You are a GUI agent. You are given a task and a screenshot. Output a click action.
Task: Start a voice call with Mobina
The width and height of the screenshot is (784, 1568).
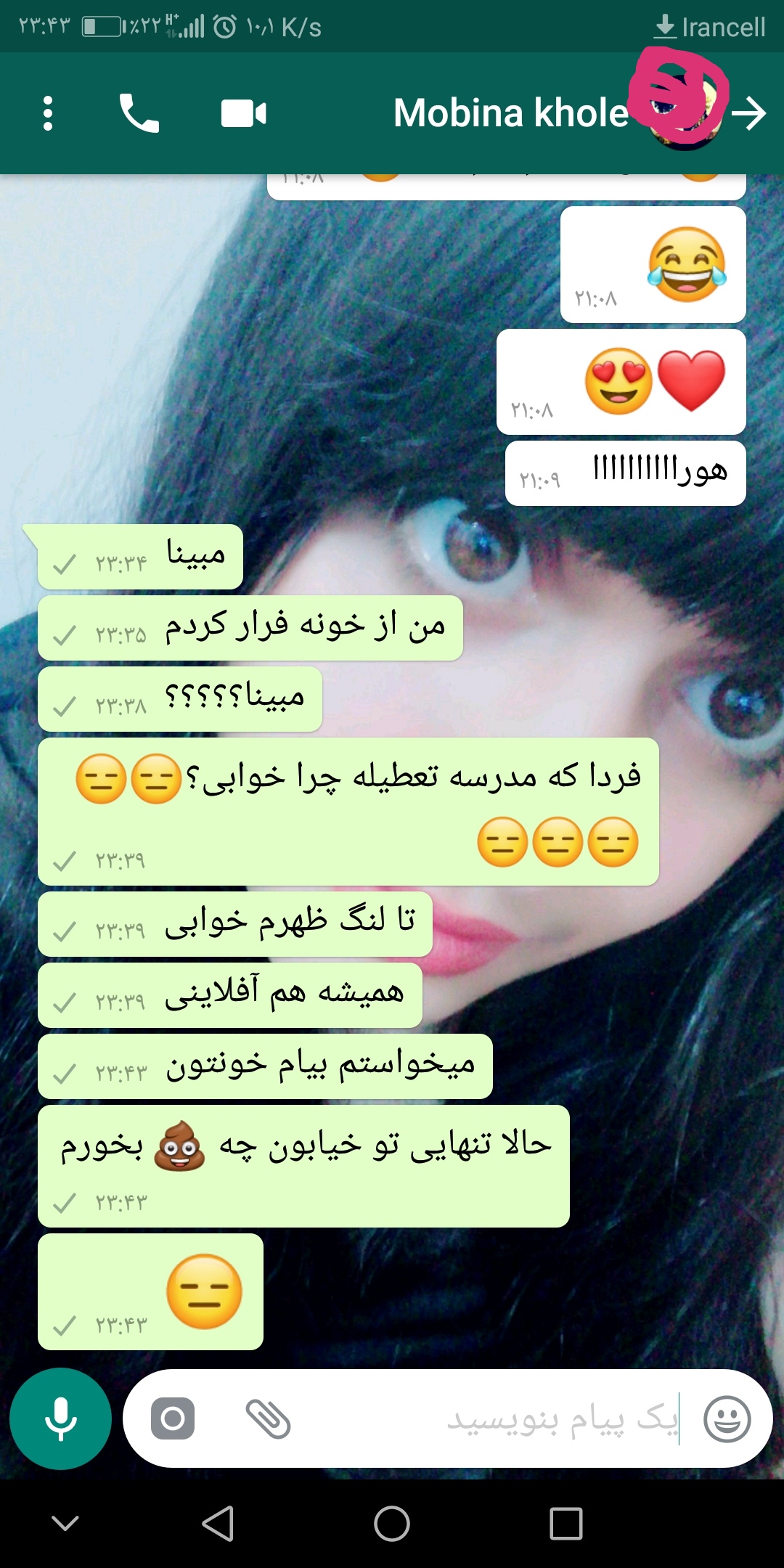(139, 113)
